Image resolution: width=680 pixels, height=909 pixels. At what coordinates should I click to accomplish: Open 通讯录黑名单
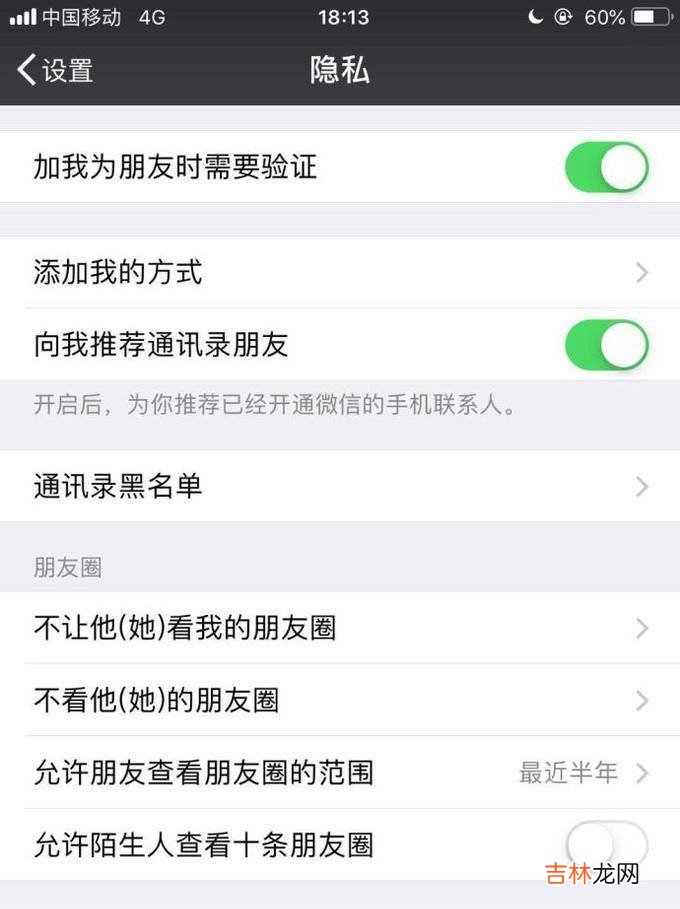340,487
